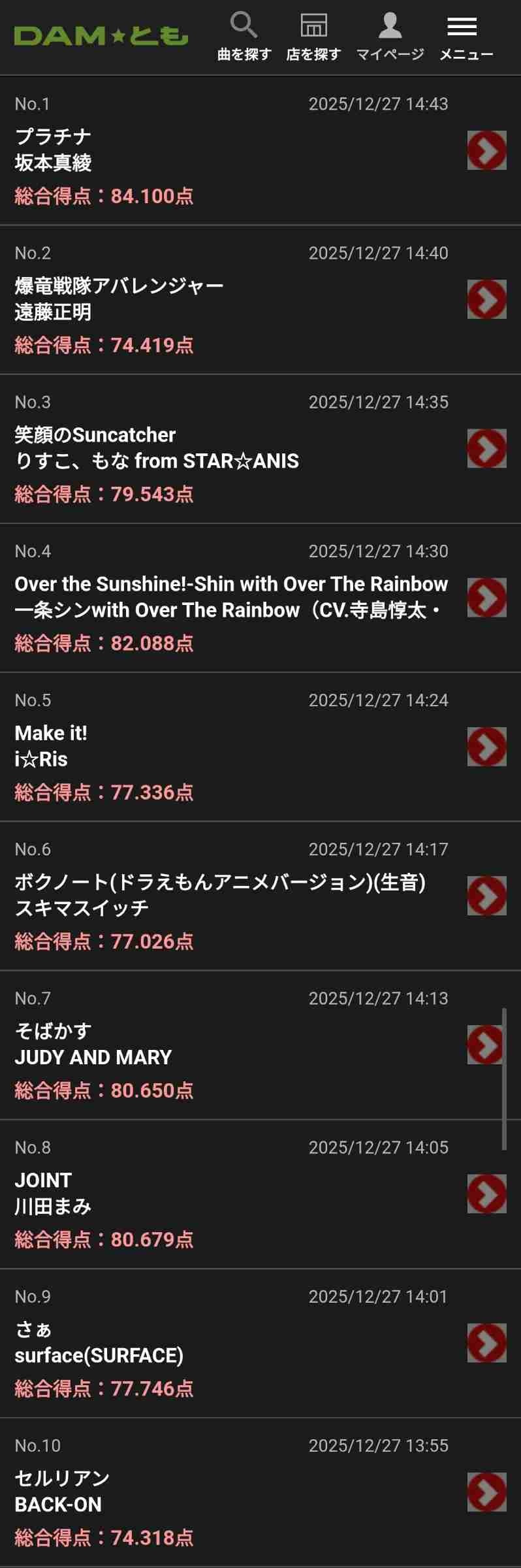521x1568 pixels.
Task: View details for ボクノート by スキマスイッチ
Action: [486, 895]
